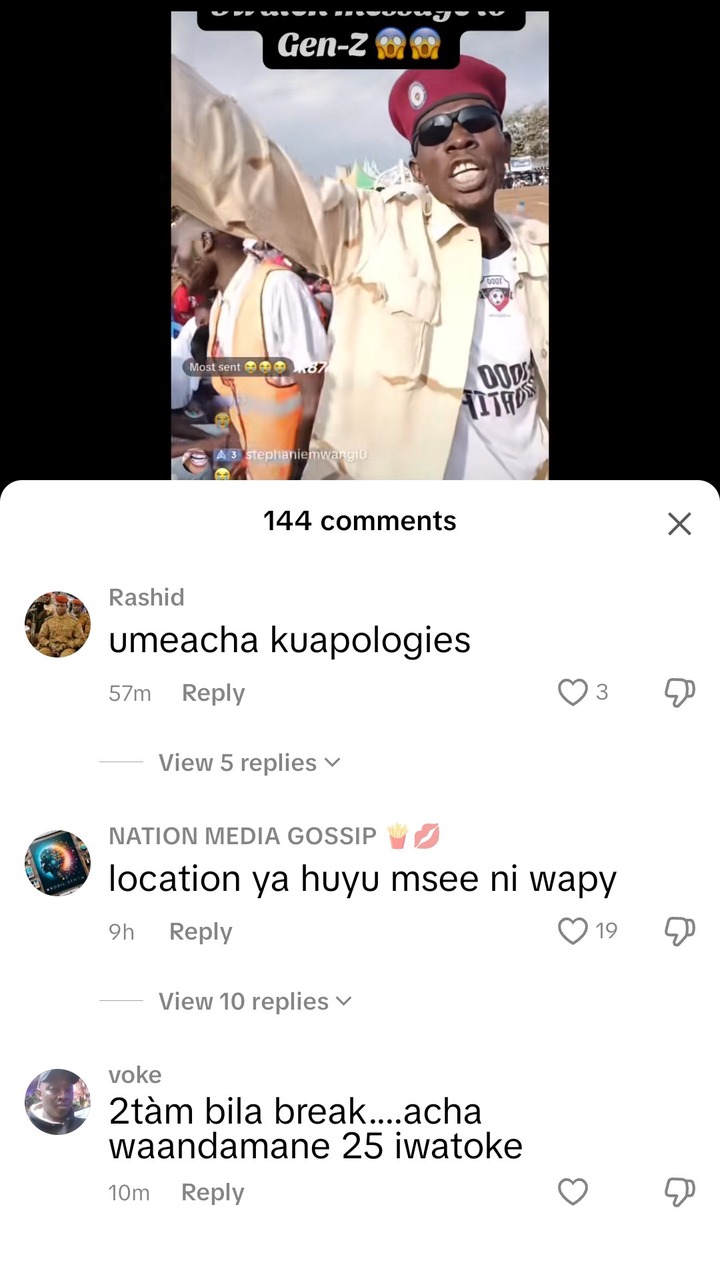Screen dimensions: 720x1267
Task: Like voke's comment
Action: 572,1192
